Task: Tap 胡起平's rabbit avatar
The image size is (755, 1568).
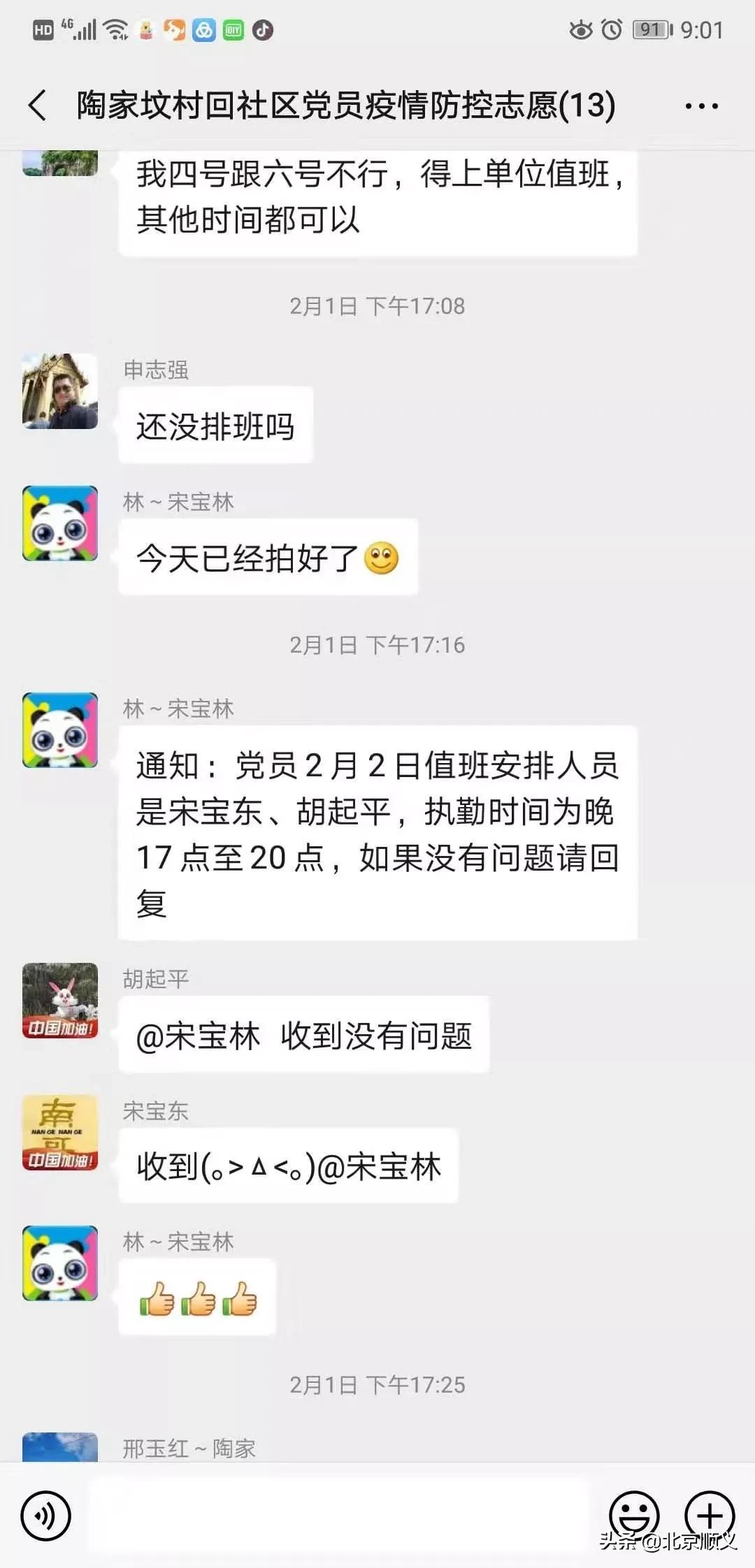Action: tap(59, 1001)
